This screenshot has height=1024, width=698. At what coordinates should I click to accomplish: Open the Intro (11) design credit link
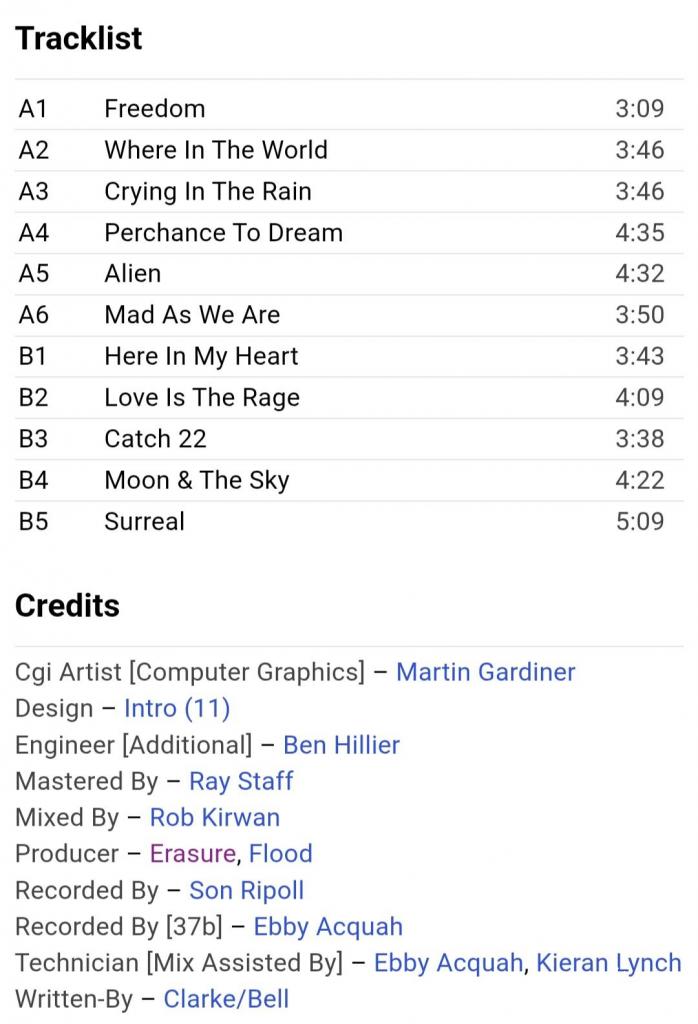tap(177, 708)
